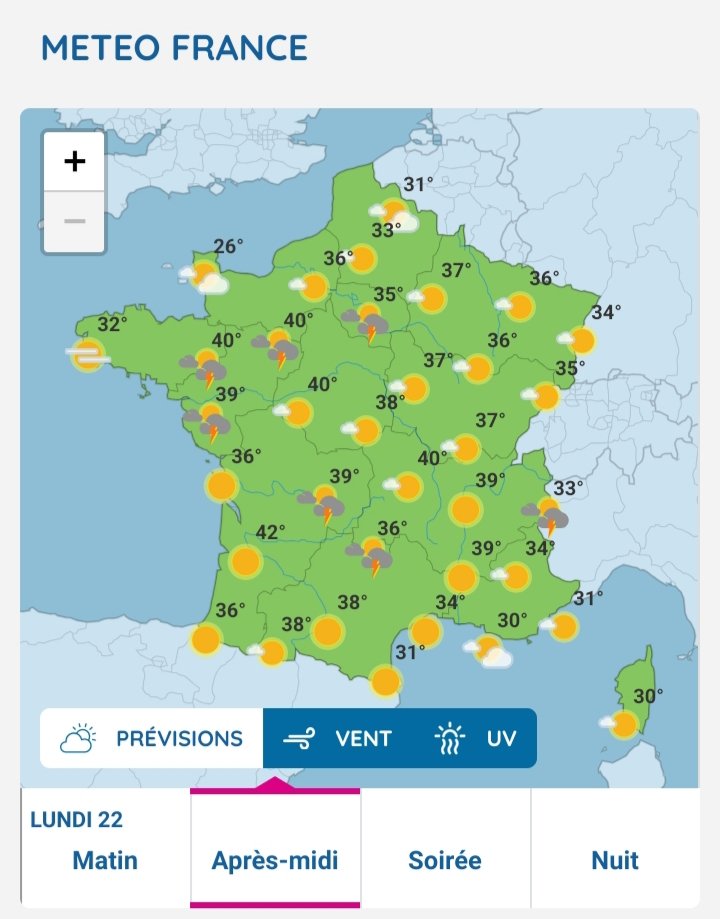Zoom out of the weather map
Viewport: 720px width, 919px height.
click(74, 222)
